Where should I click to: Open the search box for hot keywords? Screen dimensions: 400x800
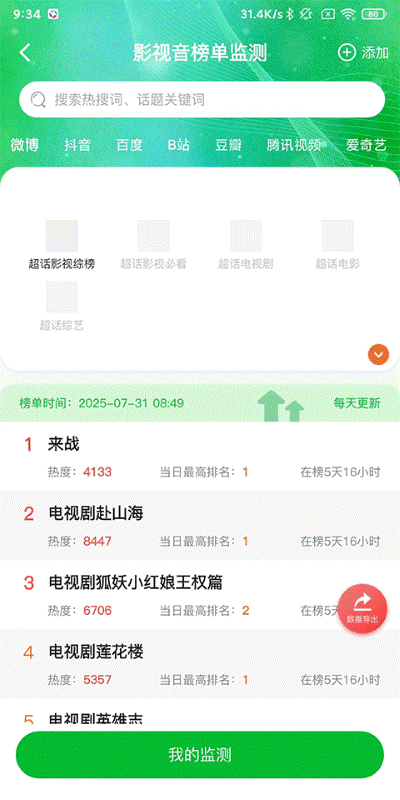(202, 99)
